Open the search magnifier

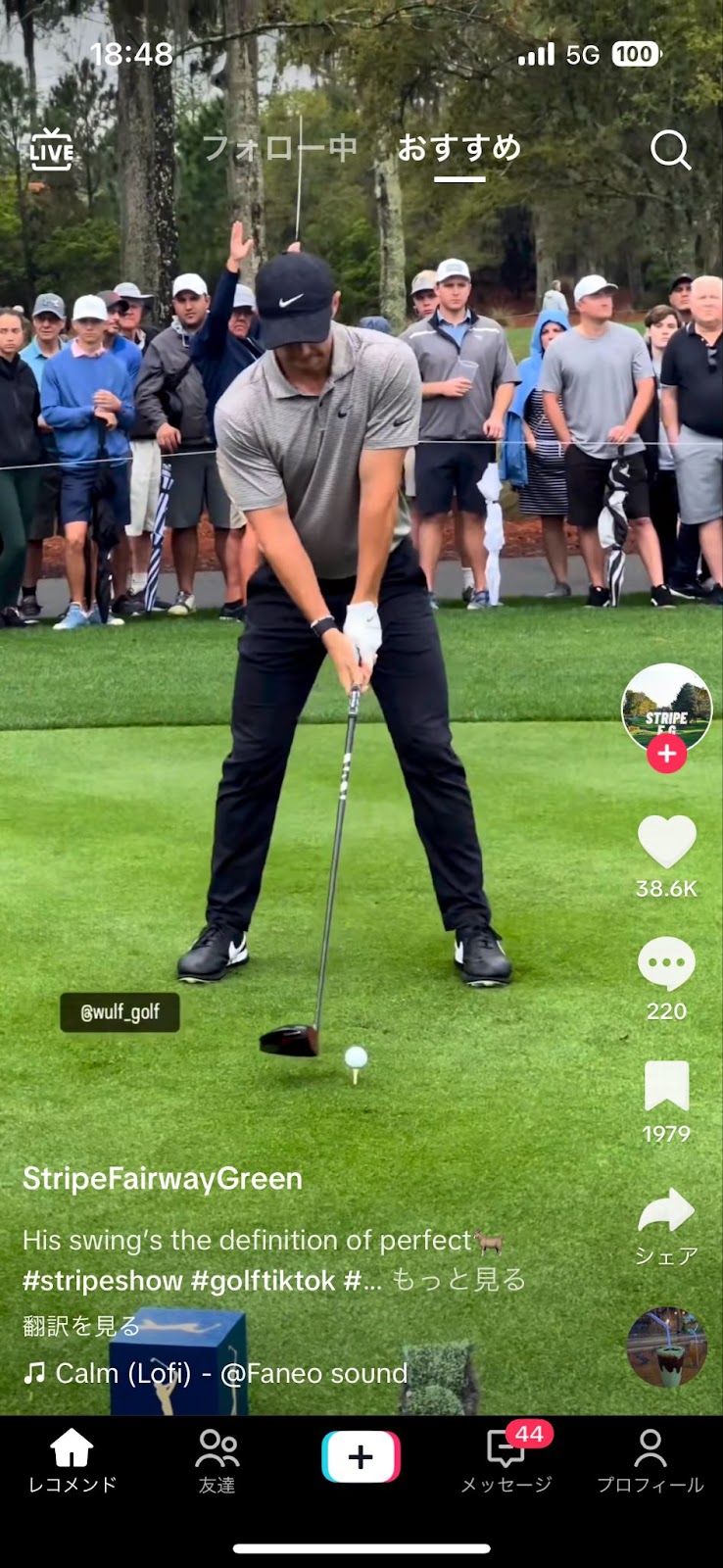tap(670, 150)
